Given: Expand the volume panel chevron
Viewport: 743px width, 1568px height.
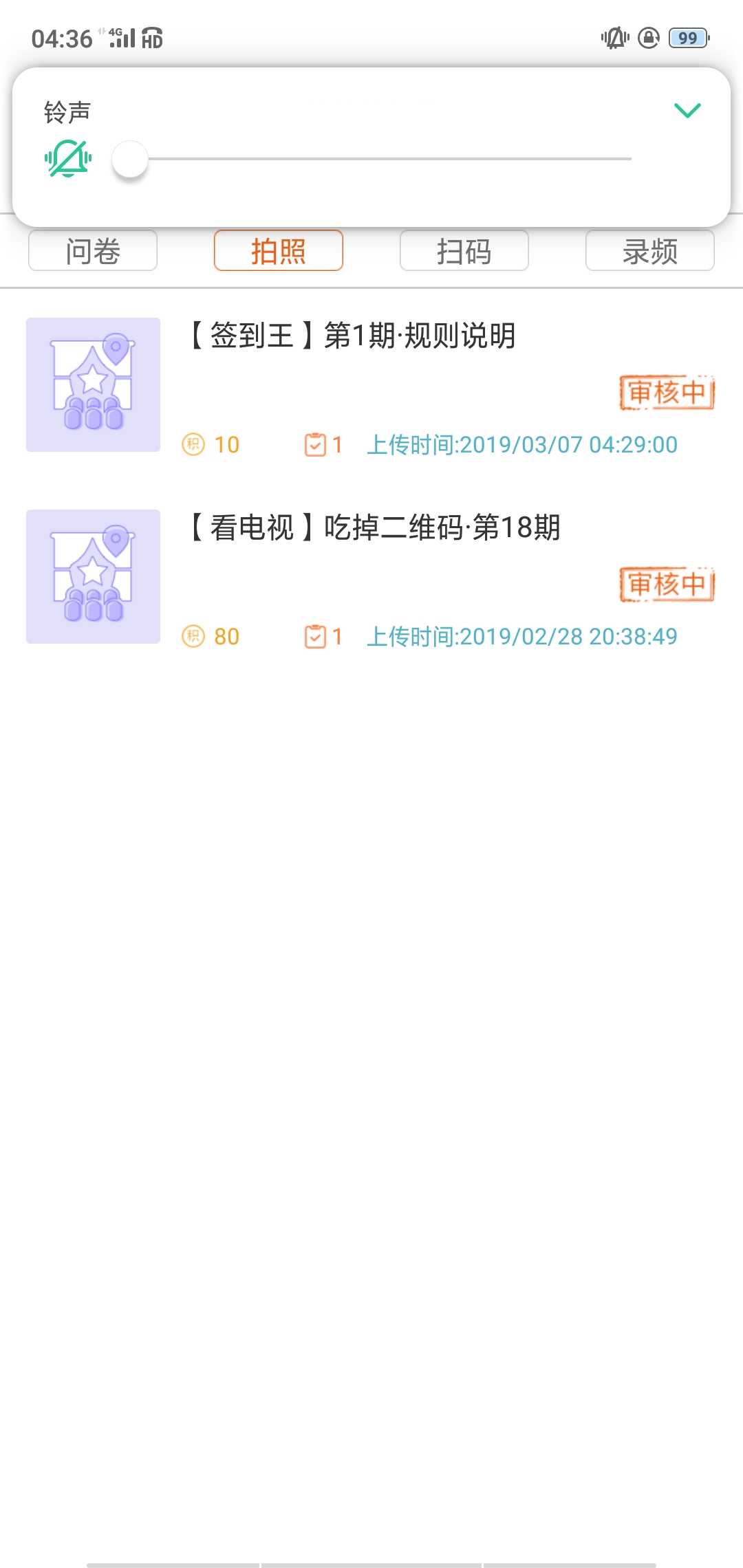Looking at the screenshot, I should [687, 110].
